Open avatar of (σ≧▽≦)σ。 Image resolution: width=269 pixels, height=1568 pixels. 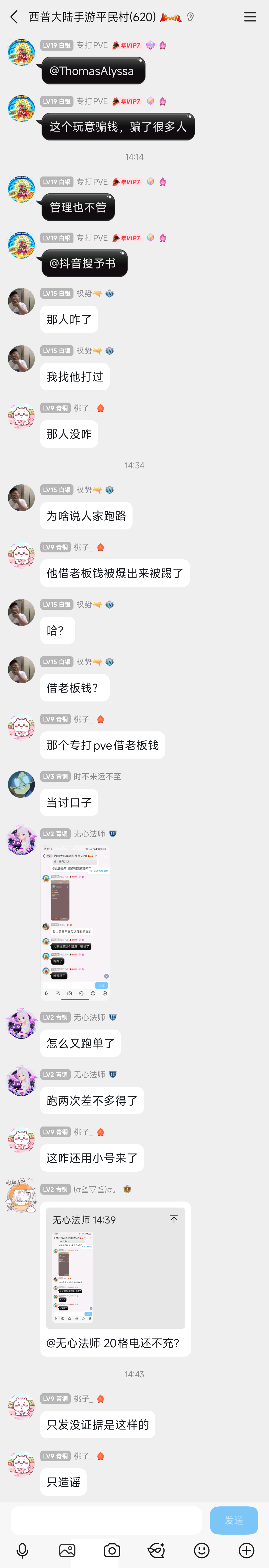click(x=21, y=1197)
